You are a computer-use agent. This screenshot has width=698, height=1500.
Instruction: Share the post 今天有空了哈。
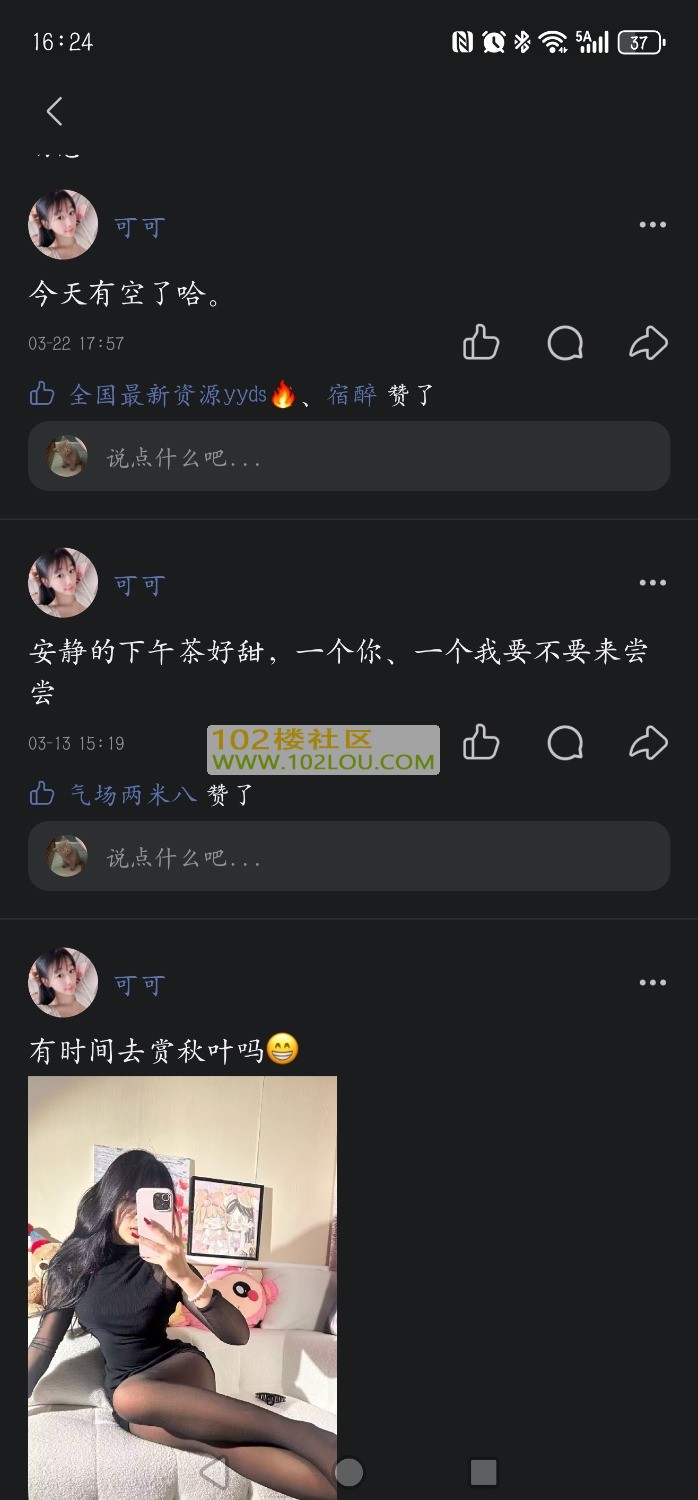point(648,343)
